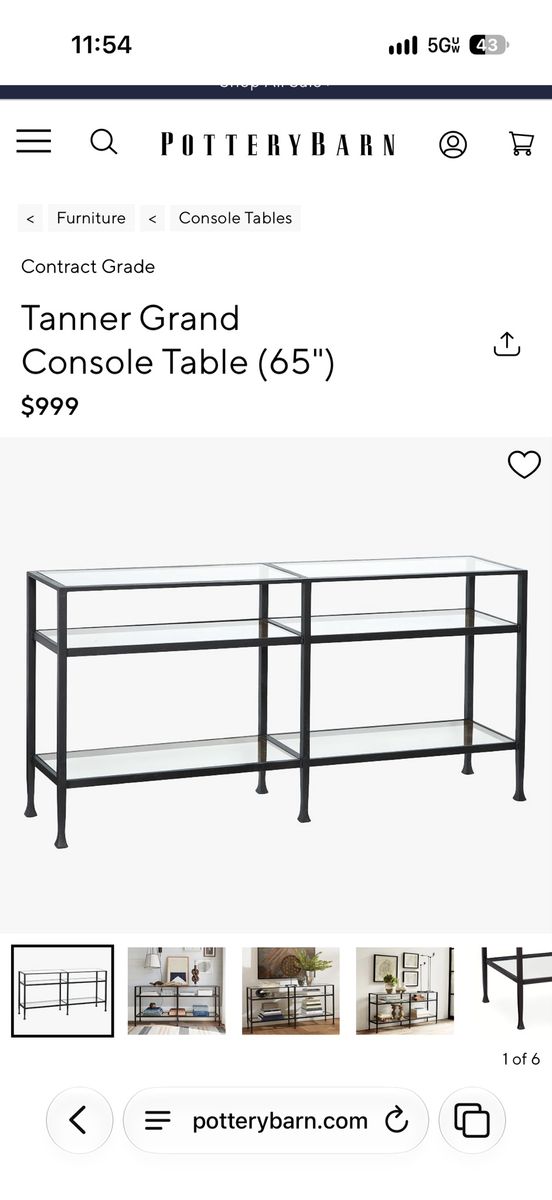Open the browser tabs overview

pyautogui.click(x=472, y=1121)
